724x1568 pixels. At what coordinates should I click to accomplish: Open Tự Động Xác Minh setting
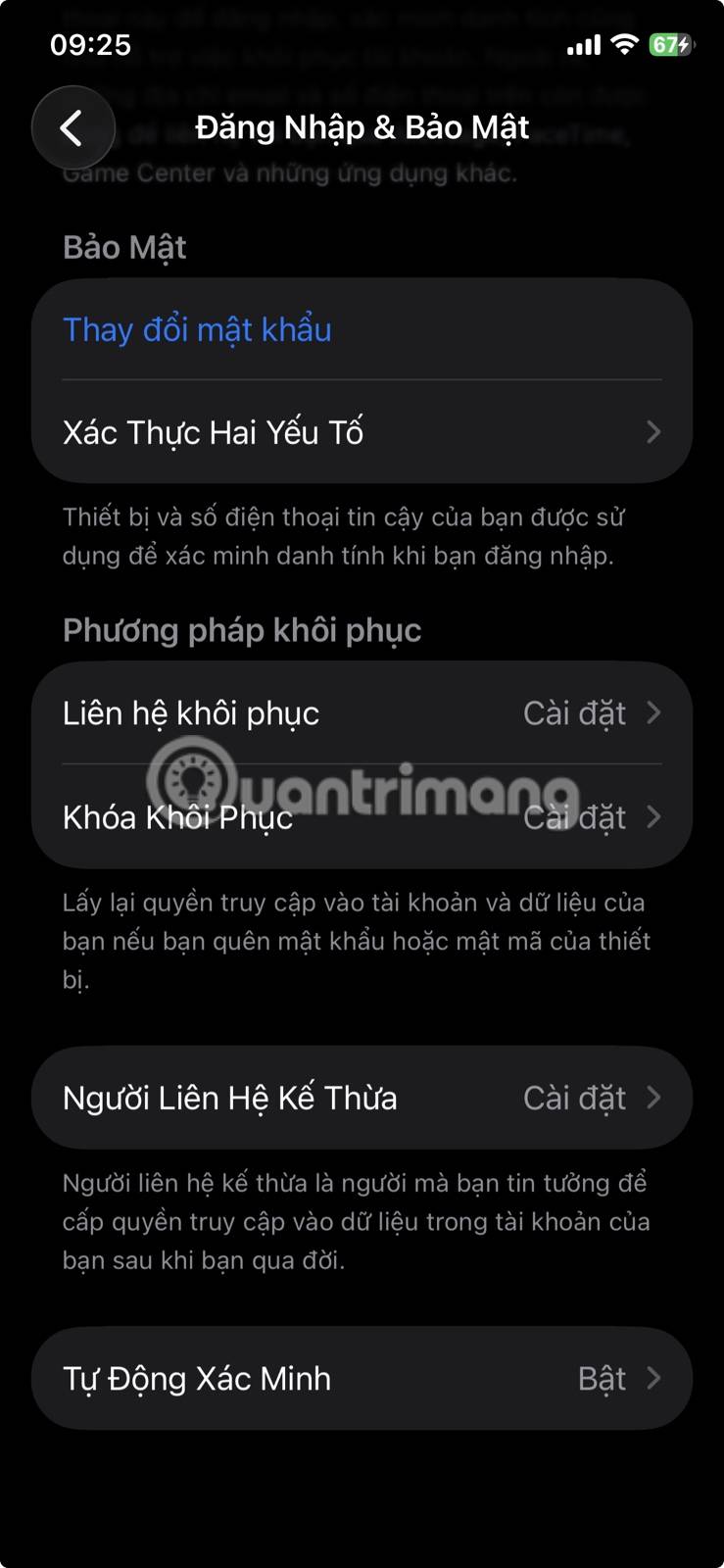(x=361, y=1379)
